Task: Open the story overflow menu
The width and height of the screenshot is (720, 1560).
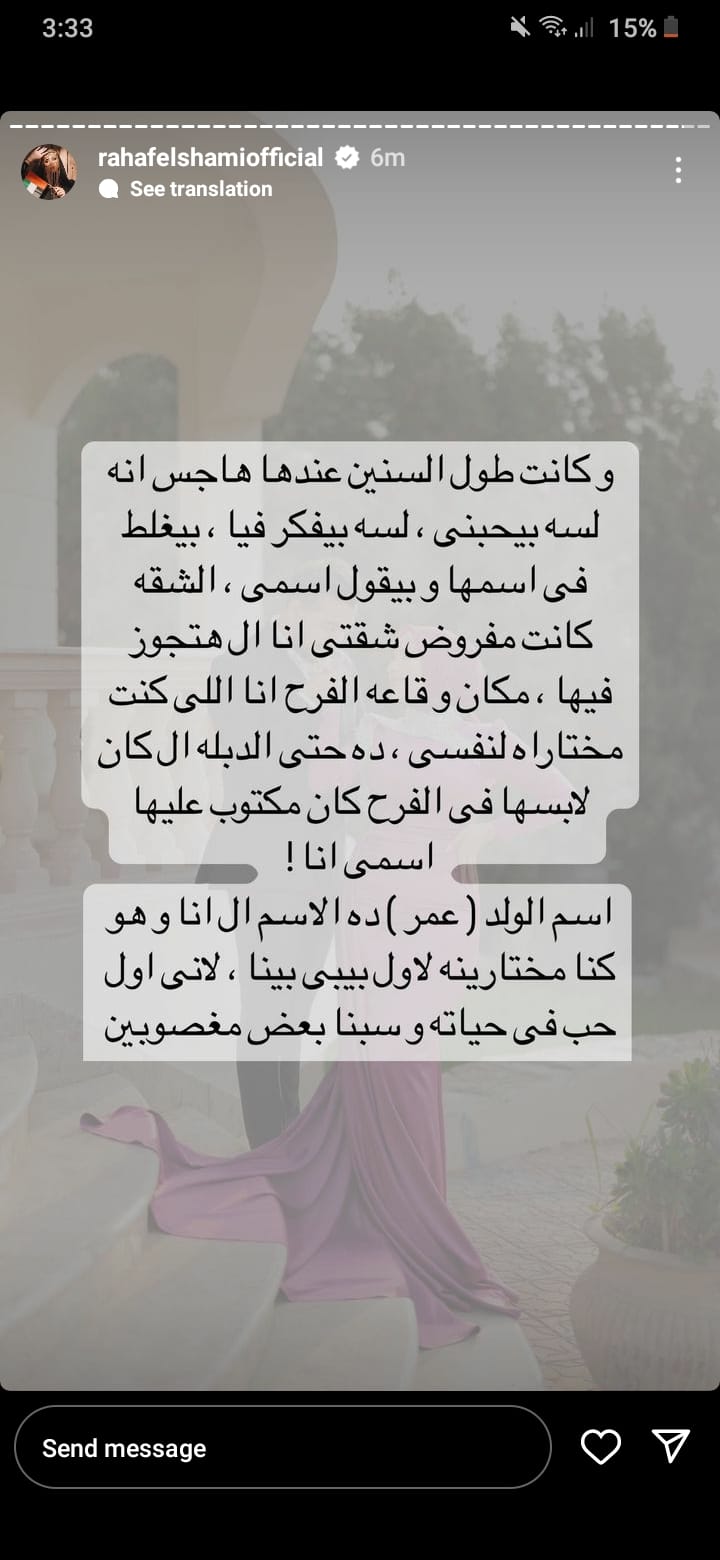Action: [x=678, y=170]
